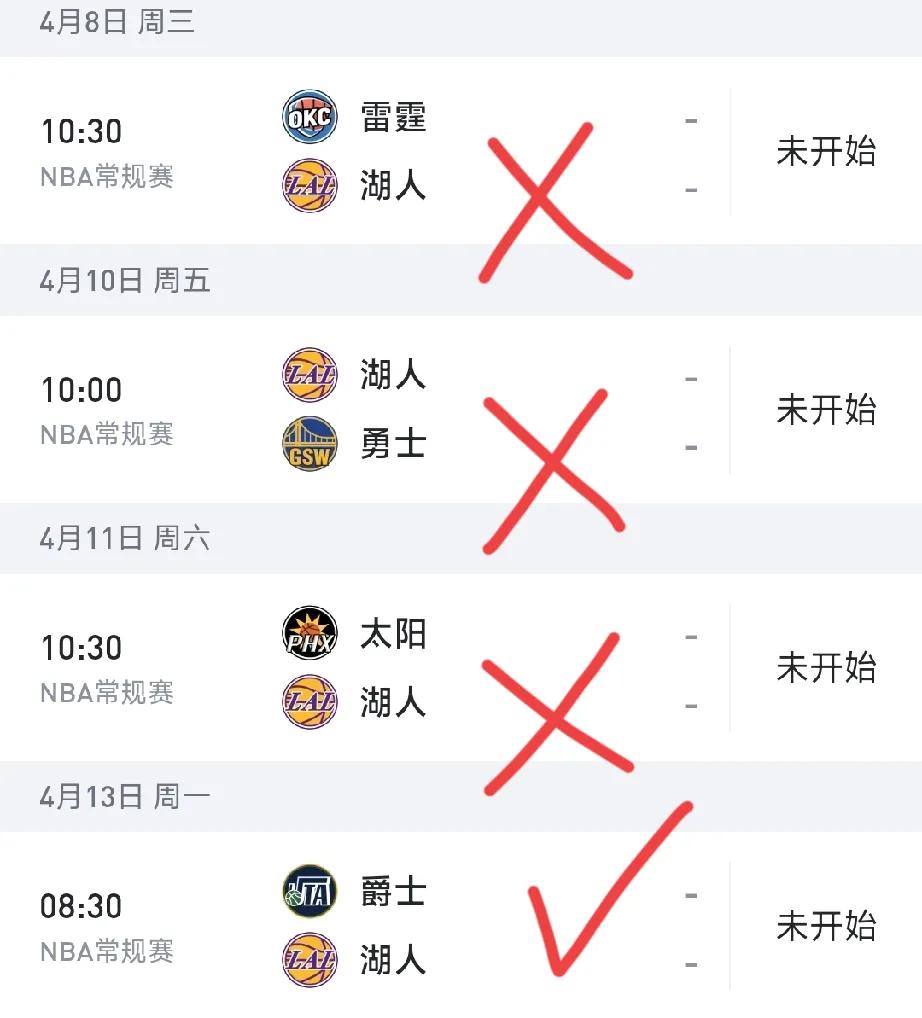This screenshot has width=922, height=1018.
Task: Click the OKC Thunder team logo
Action: (x=309, y=115)
